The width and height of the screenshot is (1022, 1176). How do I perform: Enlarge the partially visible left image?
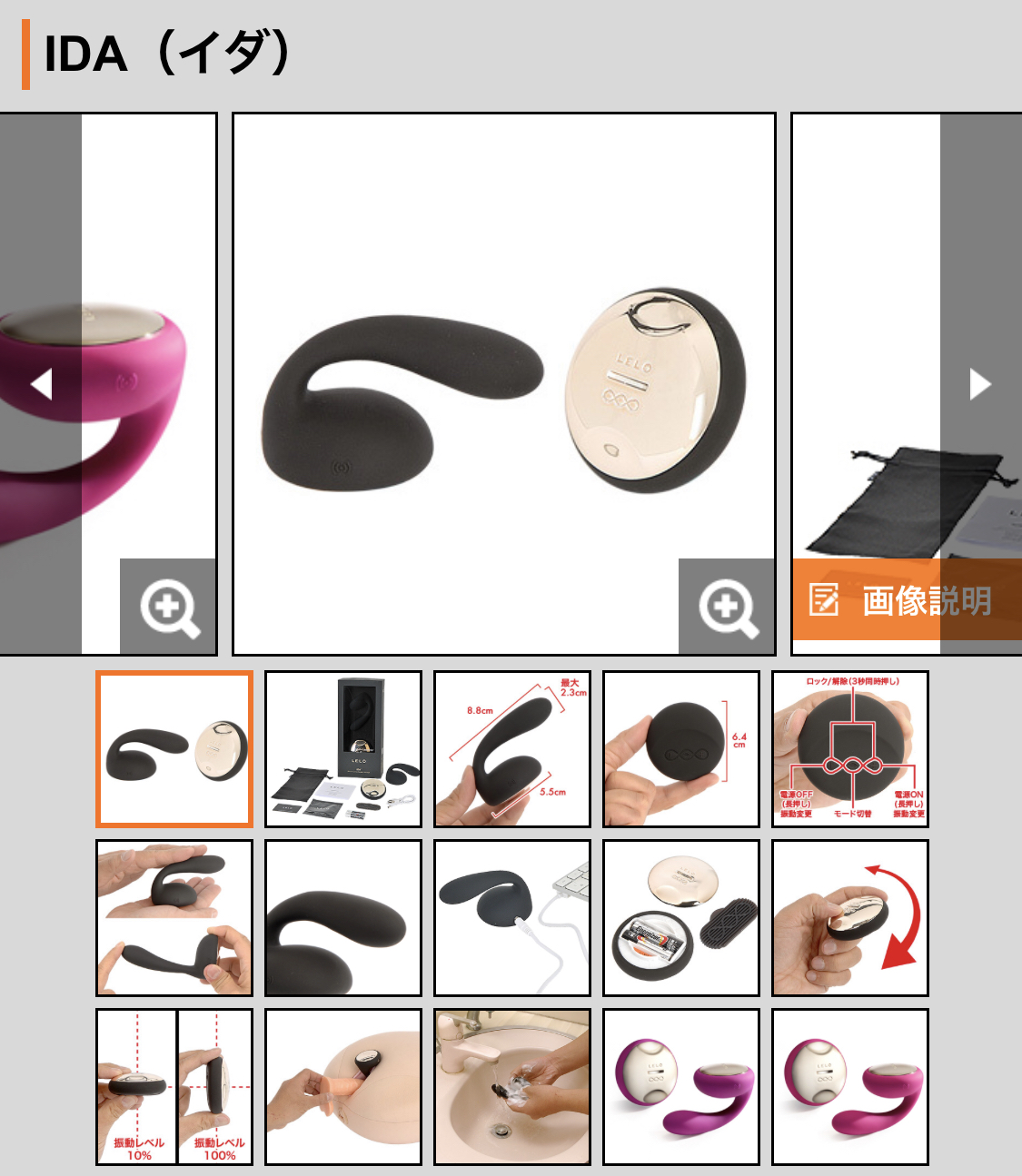click(x=168, y=606)
